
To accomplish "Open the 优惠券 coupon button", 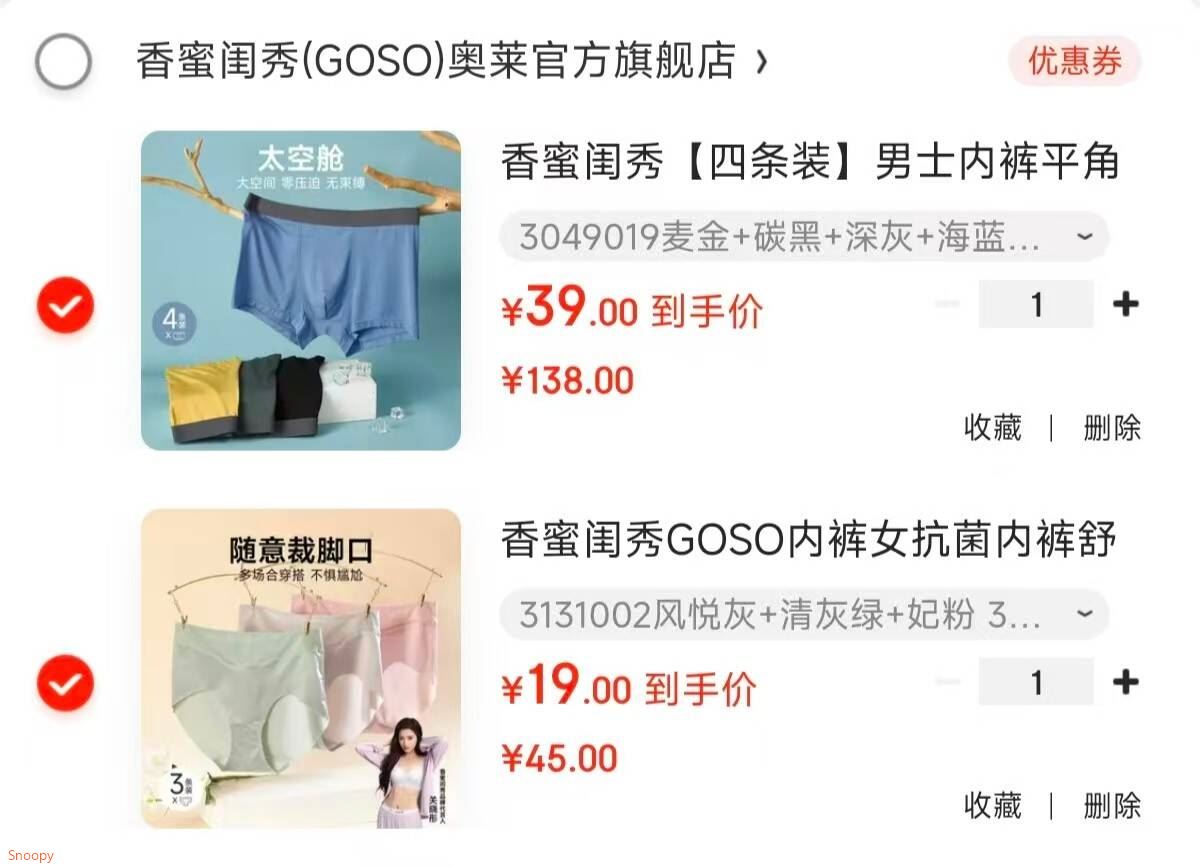I will (1074, 62).
